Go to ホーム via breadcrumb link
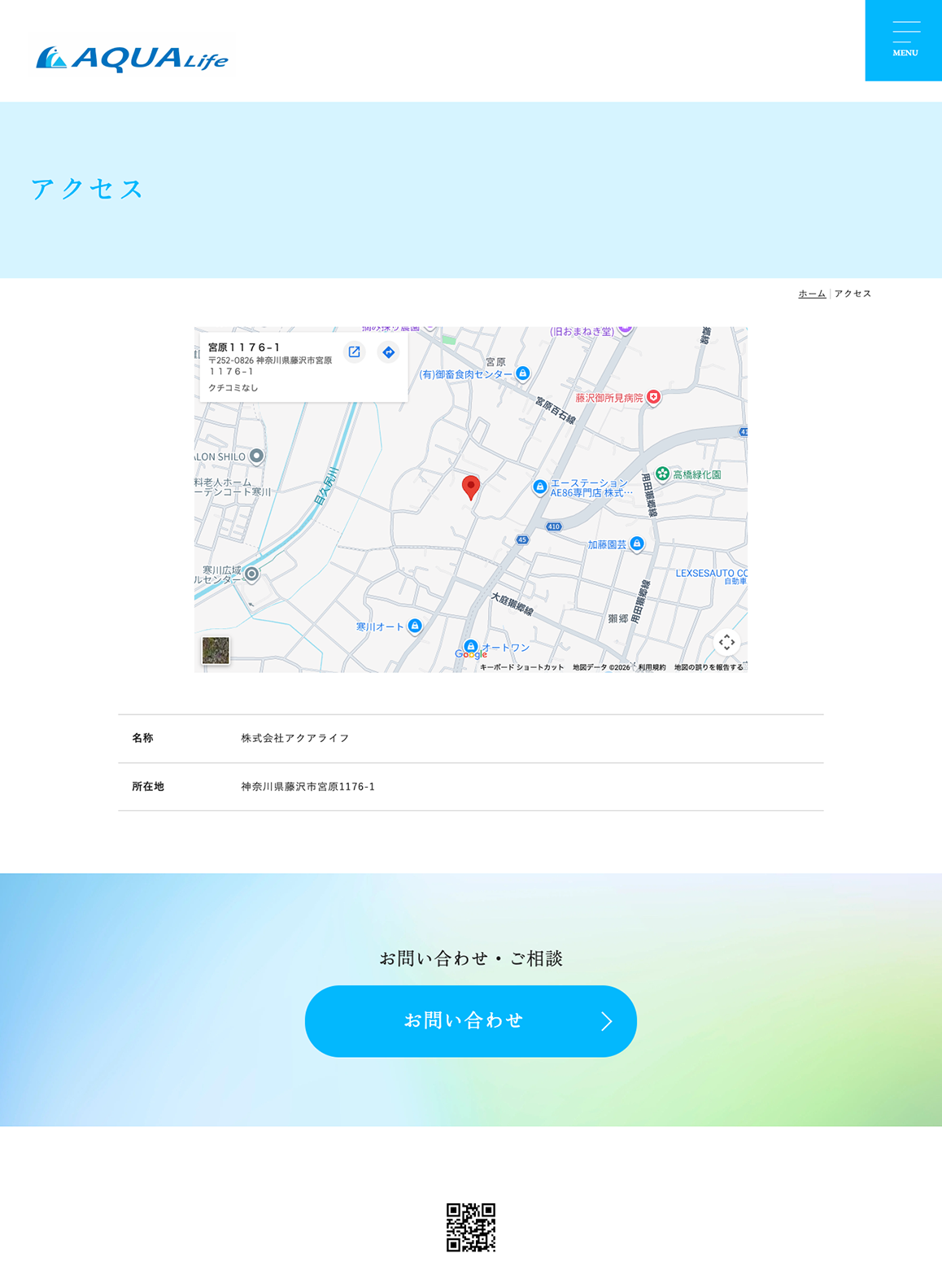The height and width of the screenshot is (1288, 942). 811,294
